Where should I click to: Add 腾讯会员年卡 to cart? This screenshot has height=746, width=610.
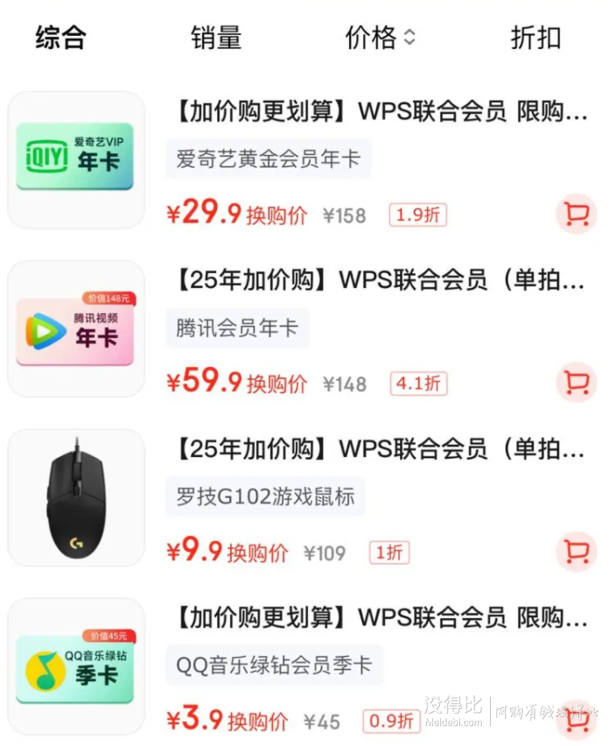pos(576,381)
